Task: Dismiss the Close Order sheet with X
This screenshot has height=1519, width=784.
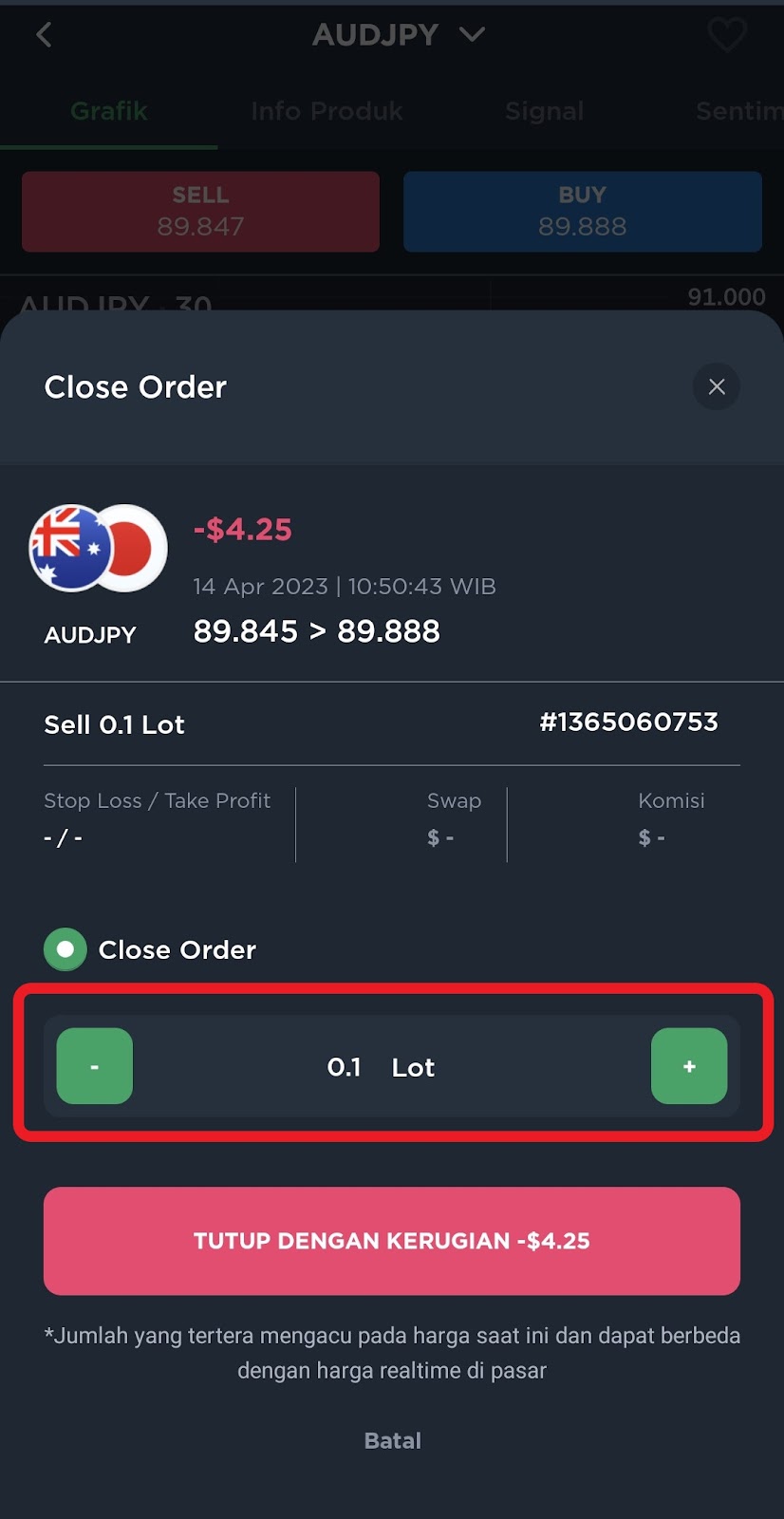Action: pyautogui.click(x=717, y=386)
